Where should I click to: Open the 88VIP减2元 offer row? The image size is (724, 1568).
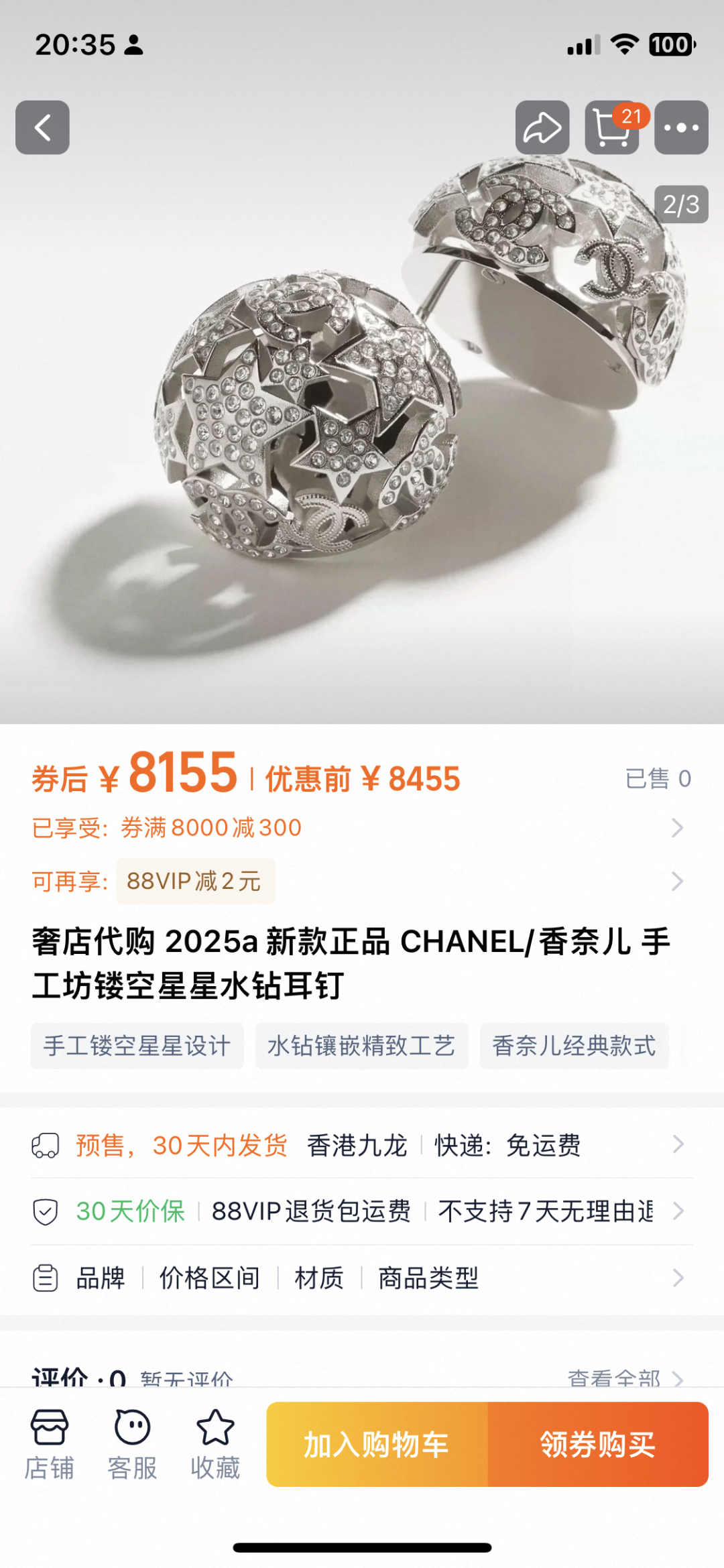[362, 881]
